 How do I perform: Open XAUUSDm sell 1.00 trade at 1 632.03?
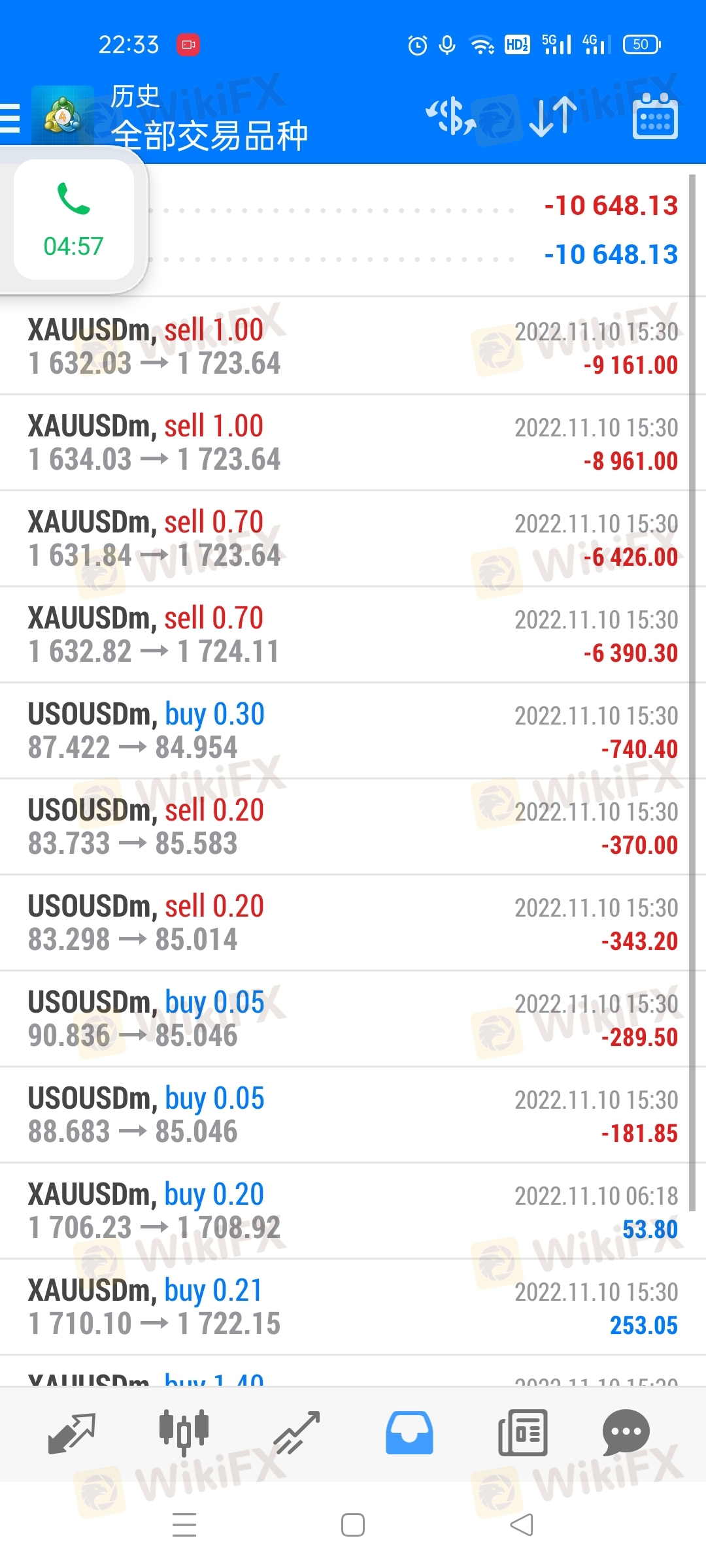pyautogui.click(x=353, y=346)
